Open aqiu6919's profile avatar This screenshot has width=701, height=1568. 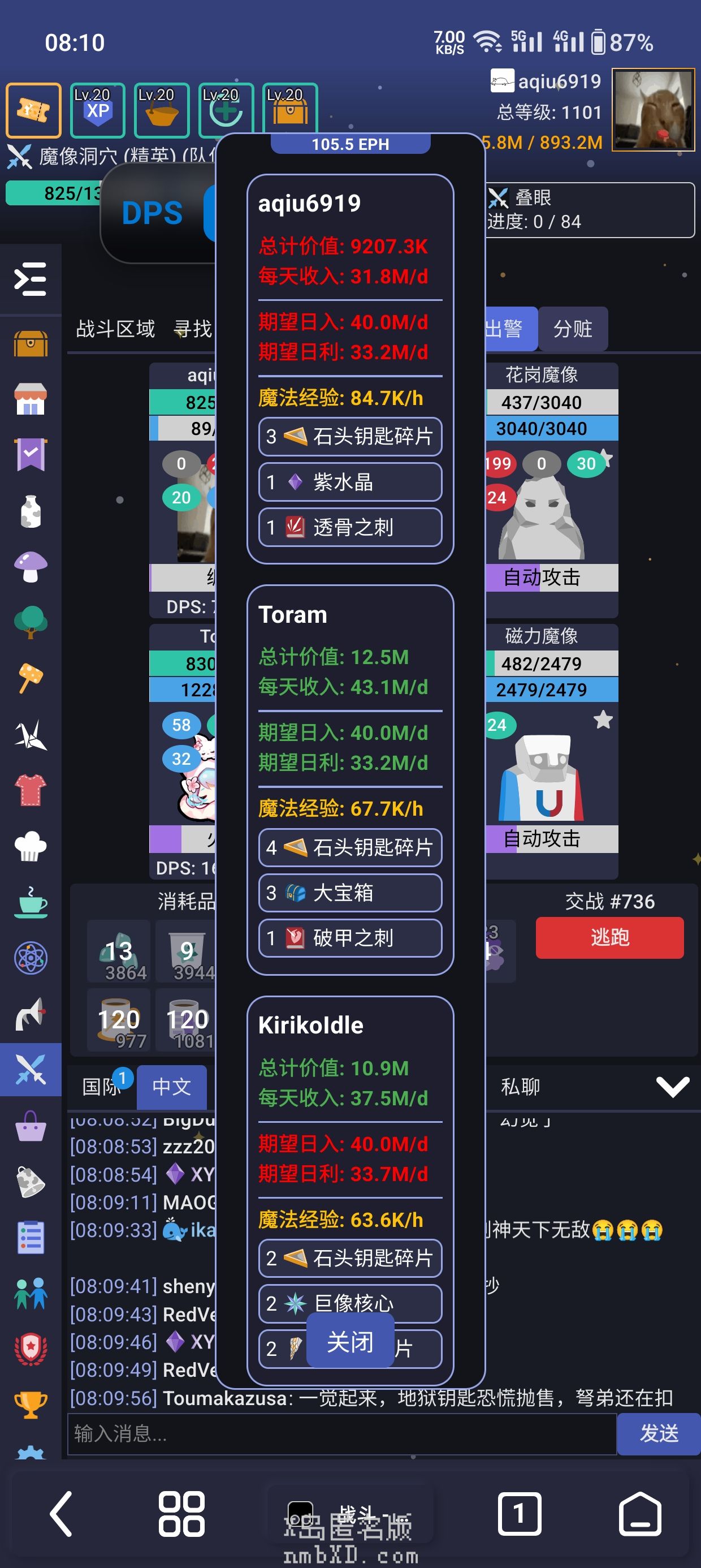pos(653,110)
